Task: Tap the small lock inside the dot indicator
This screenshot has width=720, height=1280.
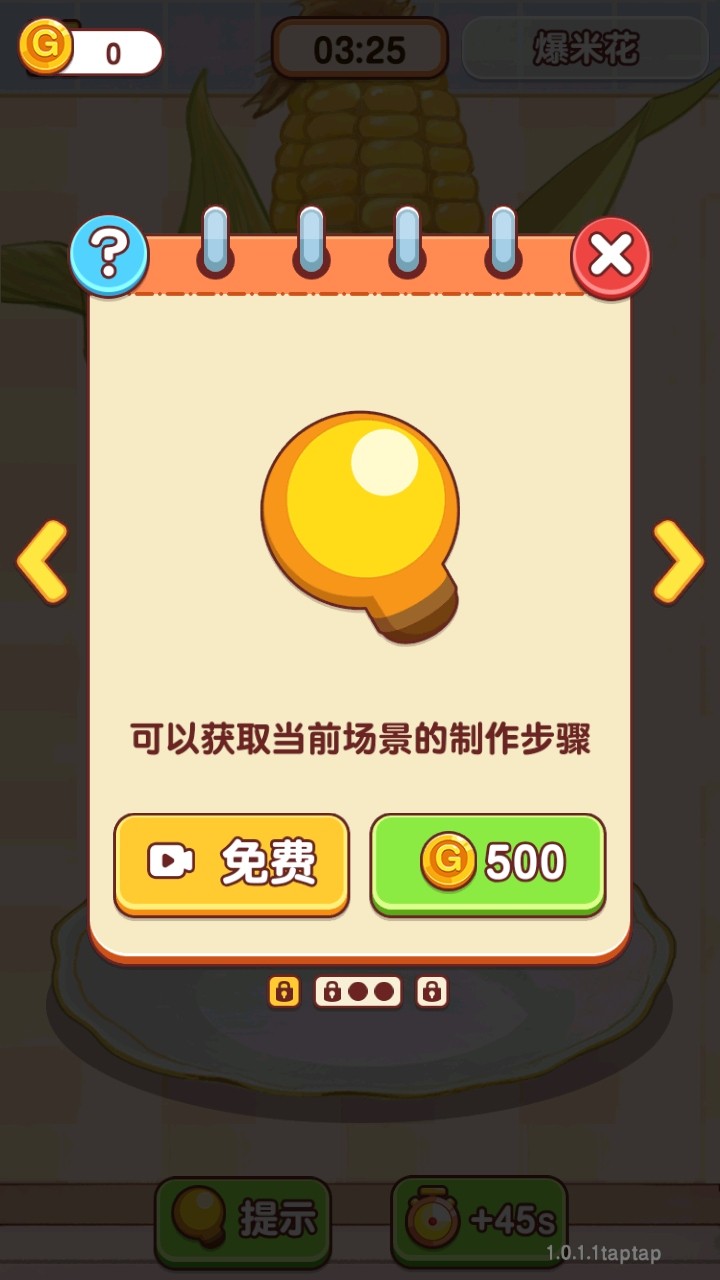Action: click(330, 990)
